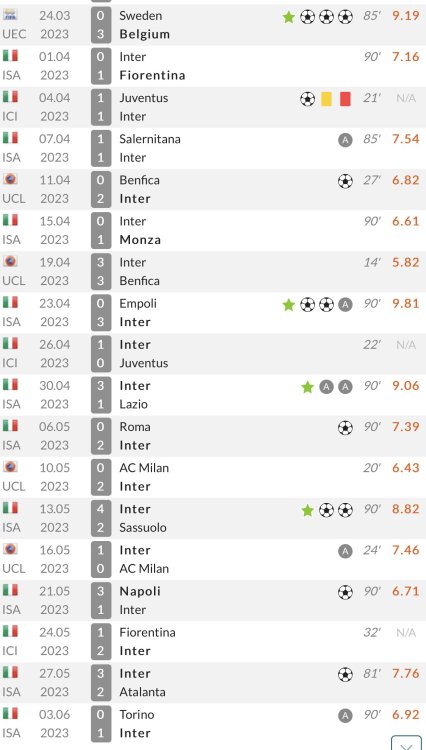Open the 01.04 Inter vs Fiorentina match
Image resolution: width=426 pixels, height=750 pixels.
coord(213,66)
